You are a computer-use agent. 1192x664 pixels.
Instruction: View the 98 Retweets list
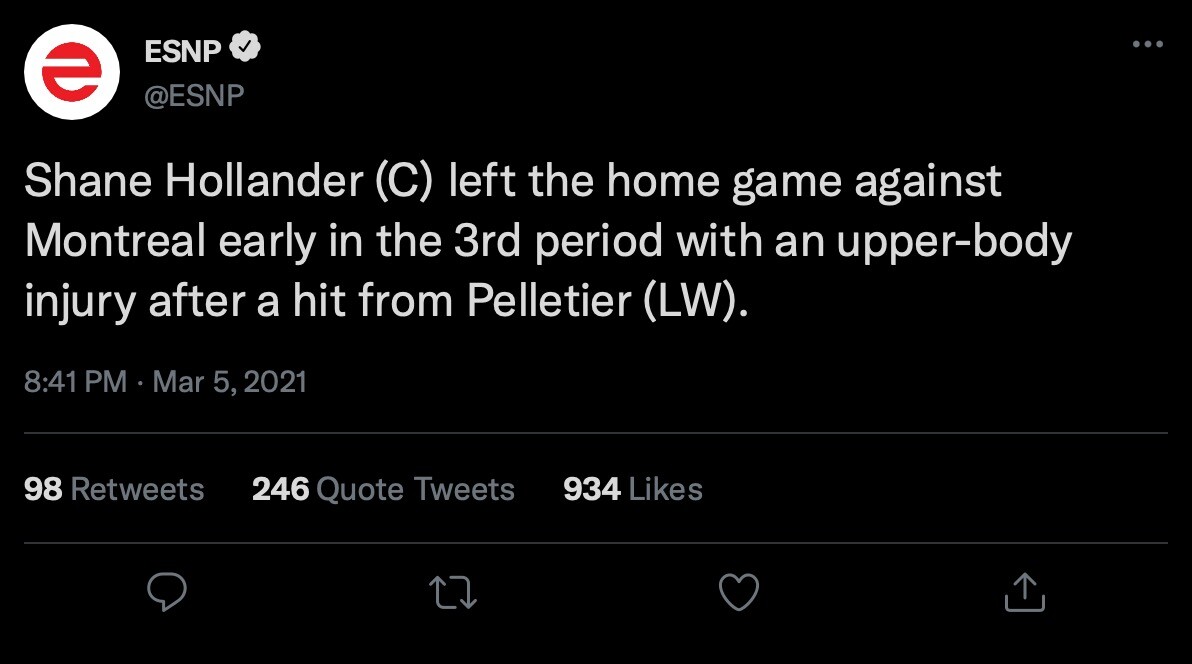113,489
